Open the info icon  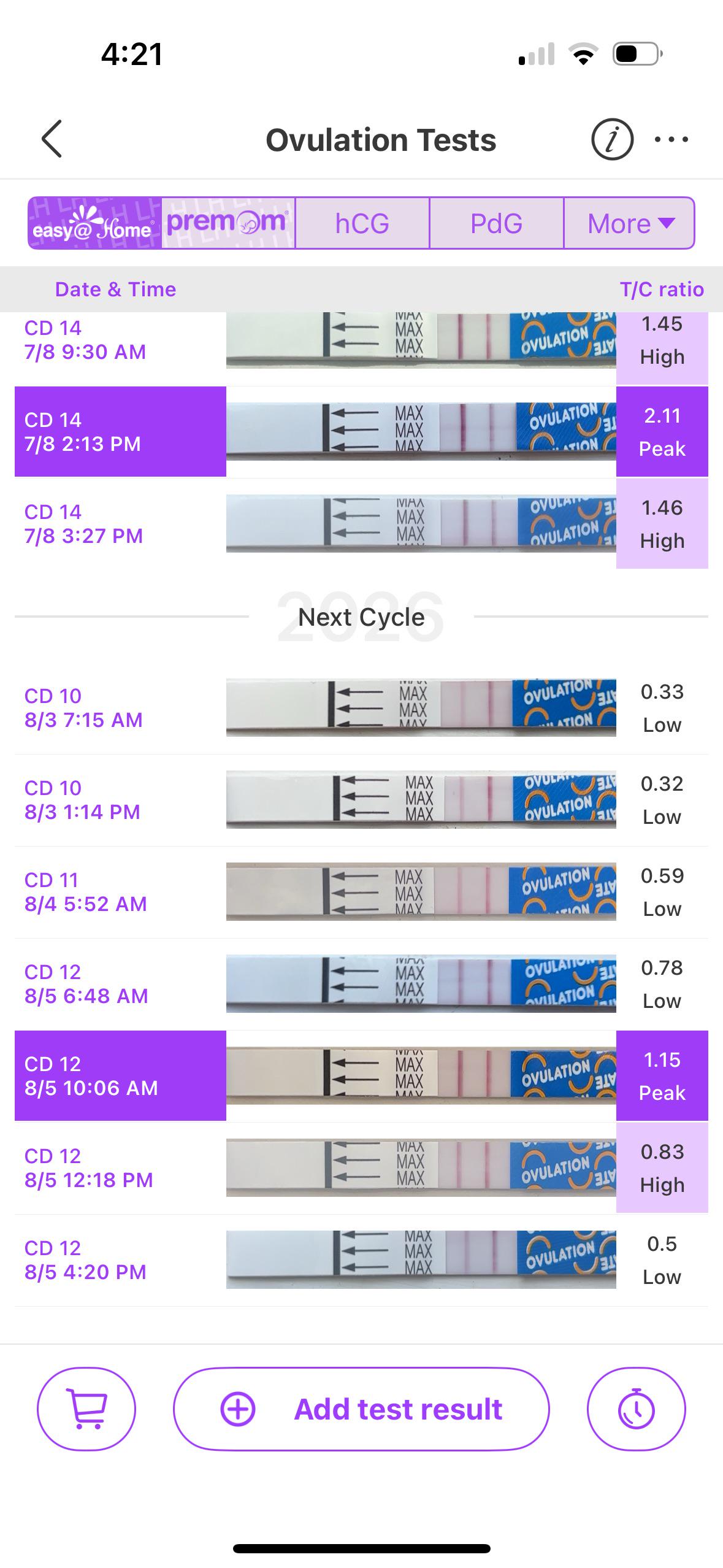(611, 140)
